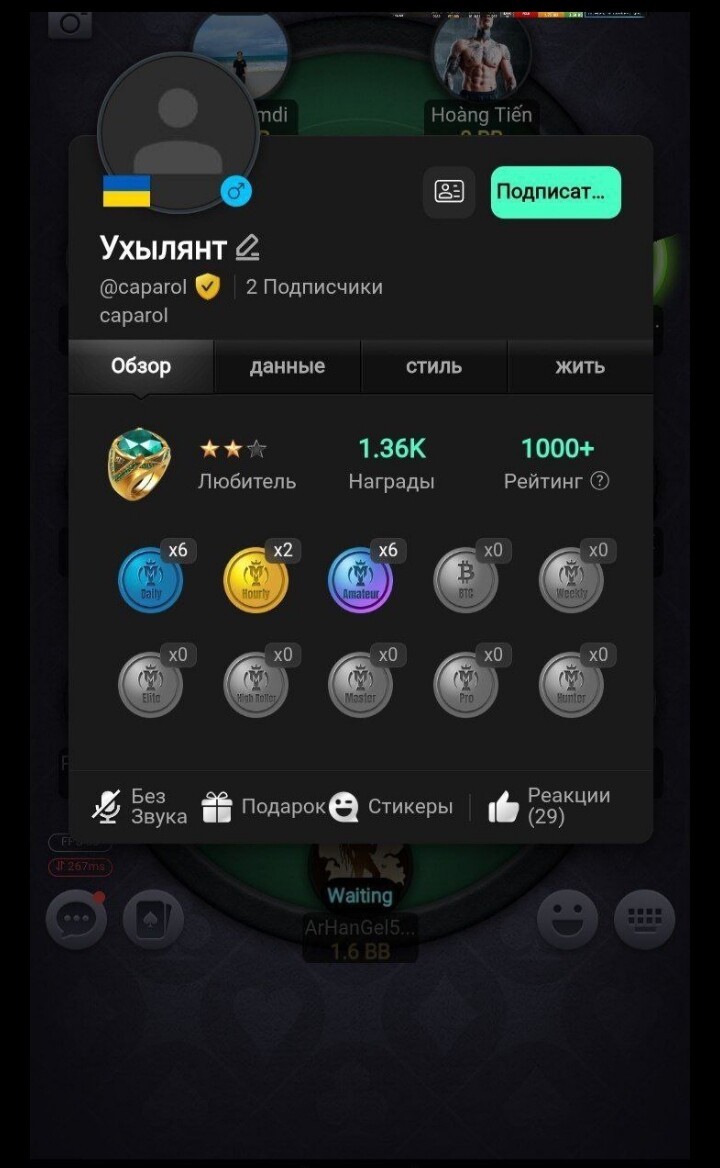Open the profile card icon

tap(449, 192)
